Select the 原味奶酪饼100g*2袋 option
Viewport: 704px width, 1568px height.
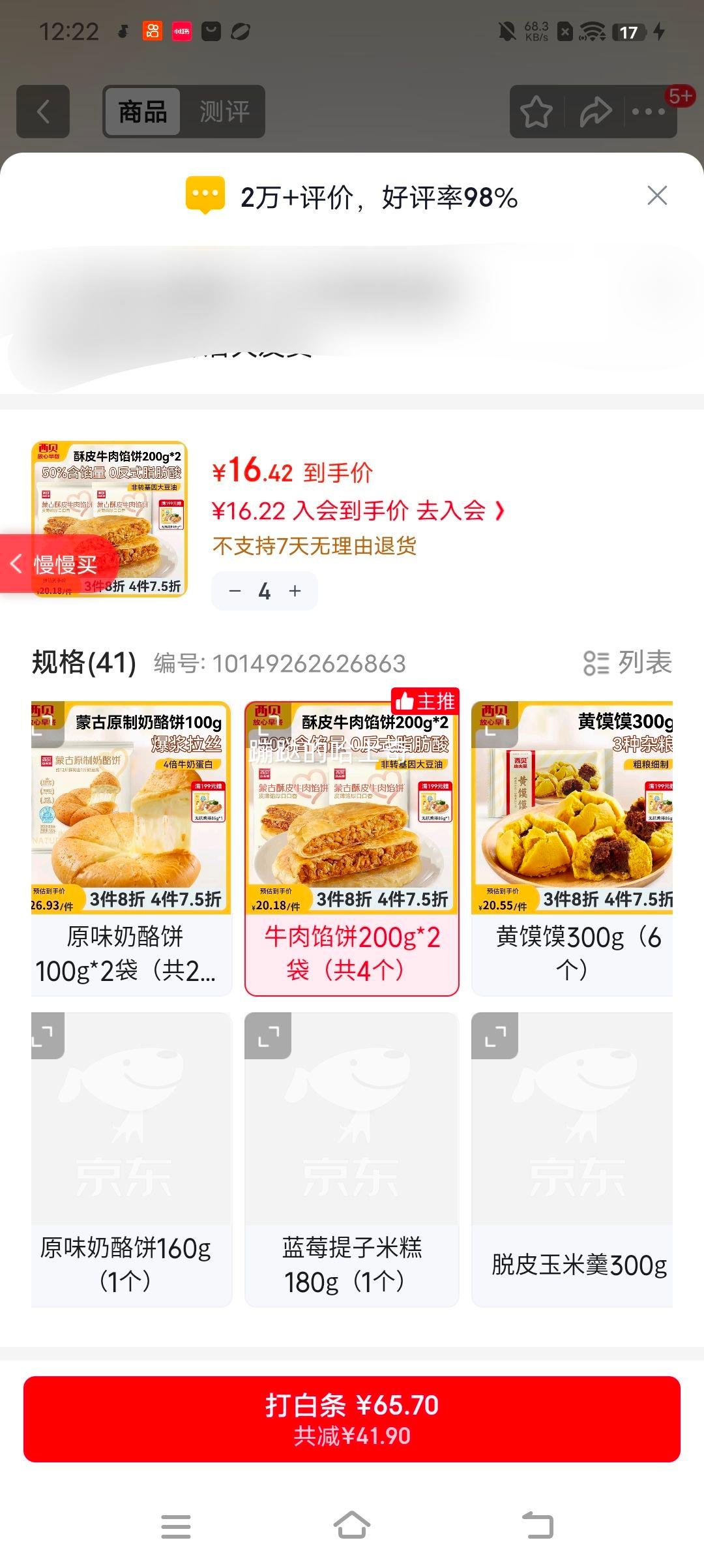(131, 848)
